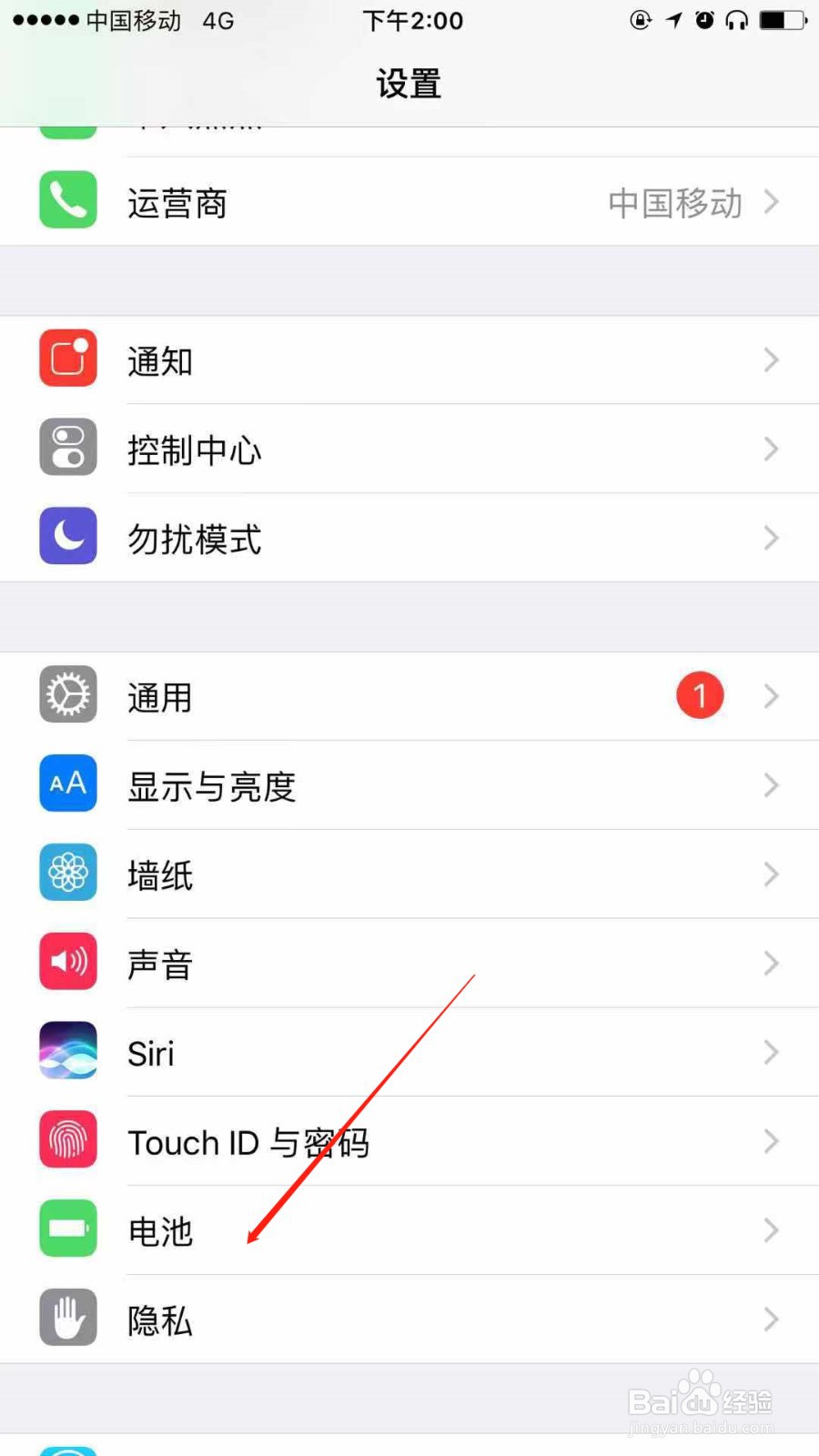Tap the gear icon next to 通用
The height and width of the screenshot is (1456, 819).
tap(67, 694)
